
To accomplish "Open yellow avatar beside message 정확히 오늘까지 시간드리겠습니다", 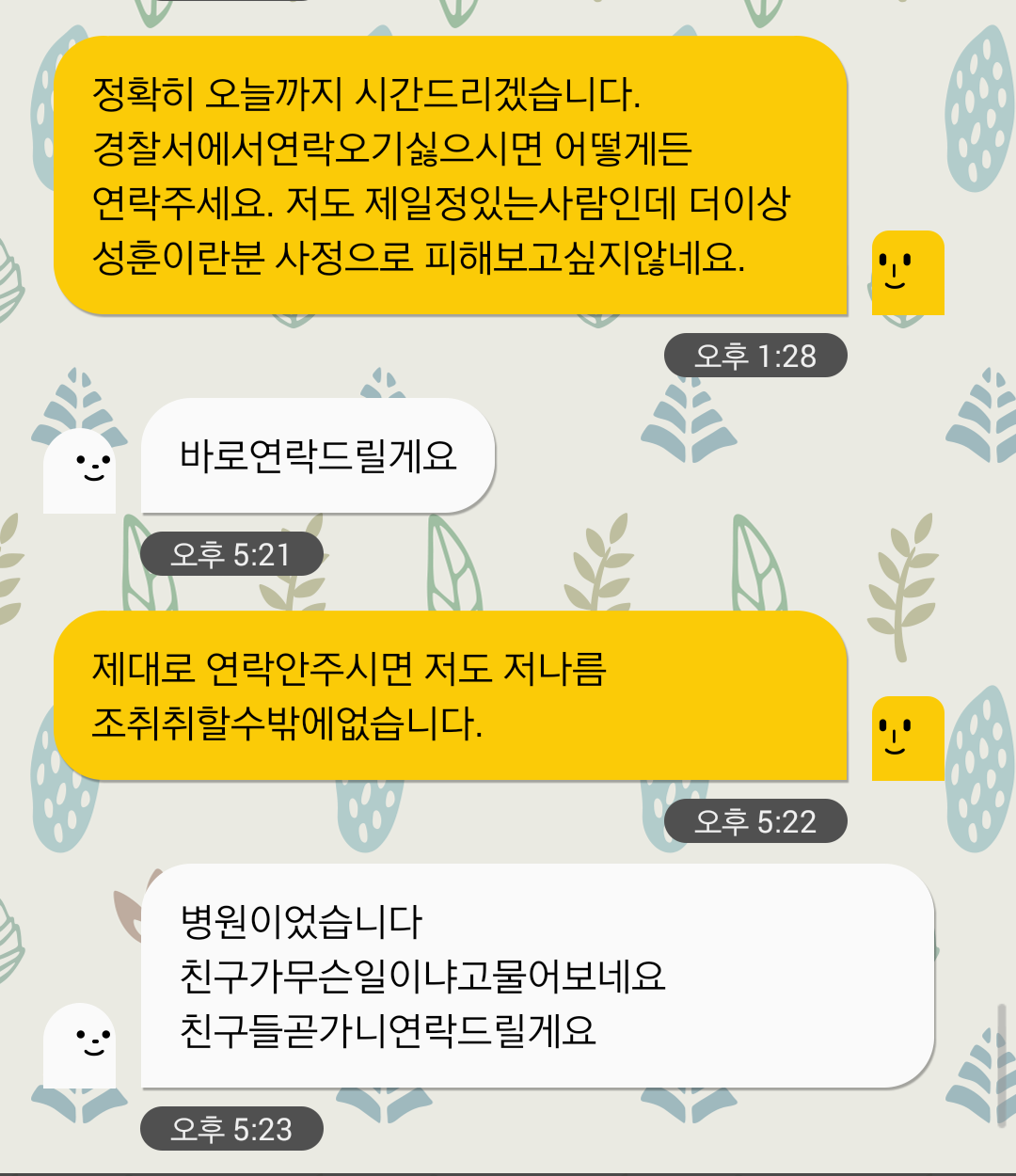I will coord(908,273).
